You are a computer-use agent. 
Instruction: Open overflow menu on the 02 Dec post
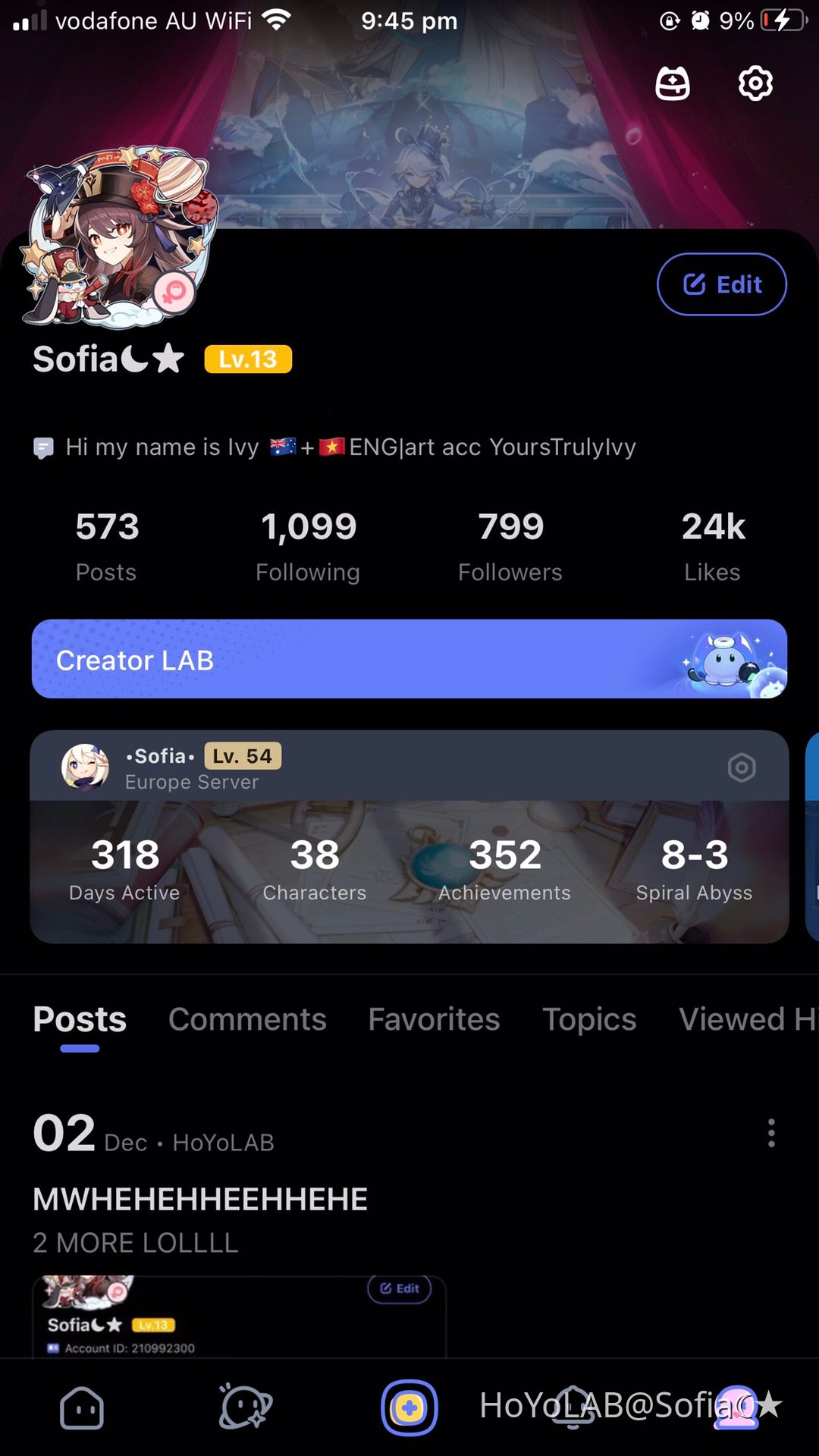[771, 1133]
